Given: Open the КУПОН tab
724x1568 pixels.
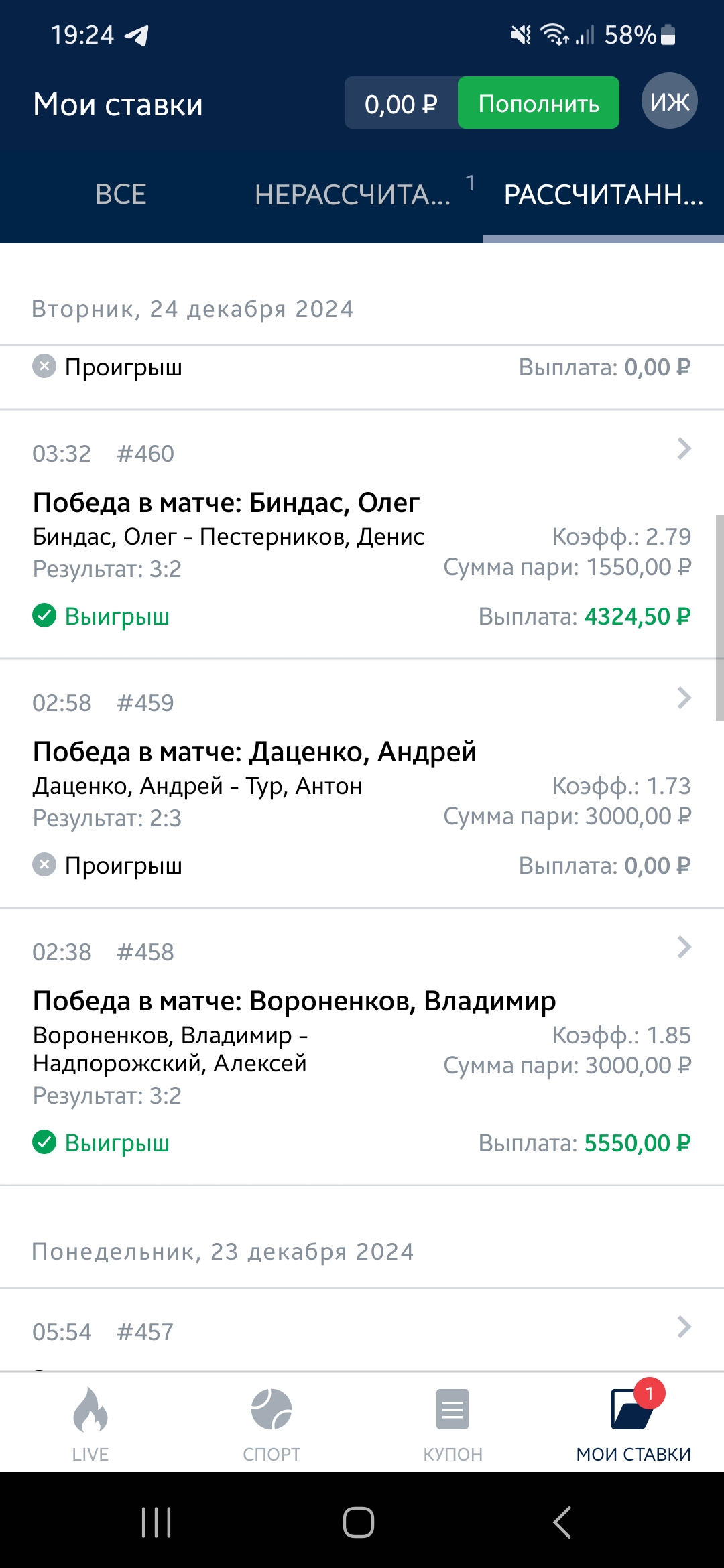Looking at the screenshot, I should [x=452, y=1423].
